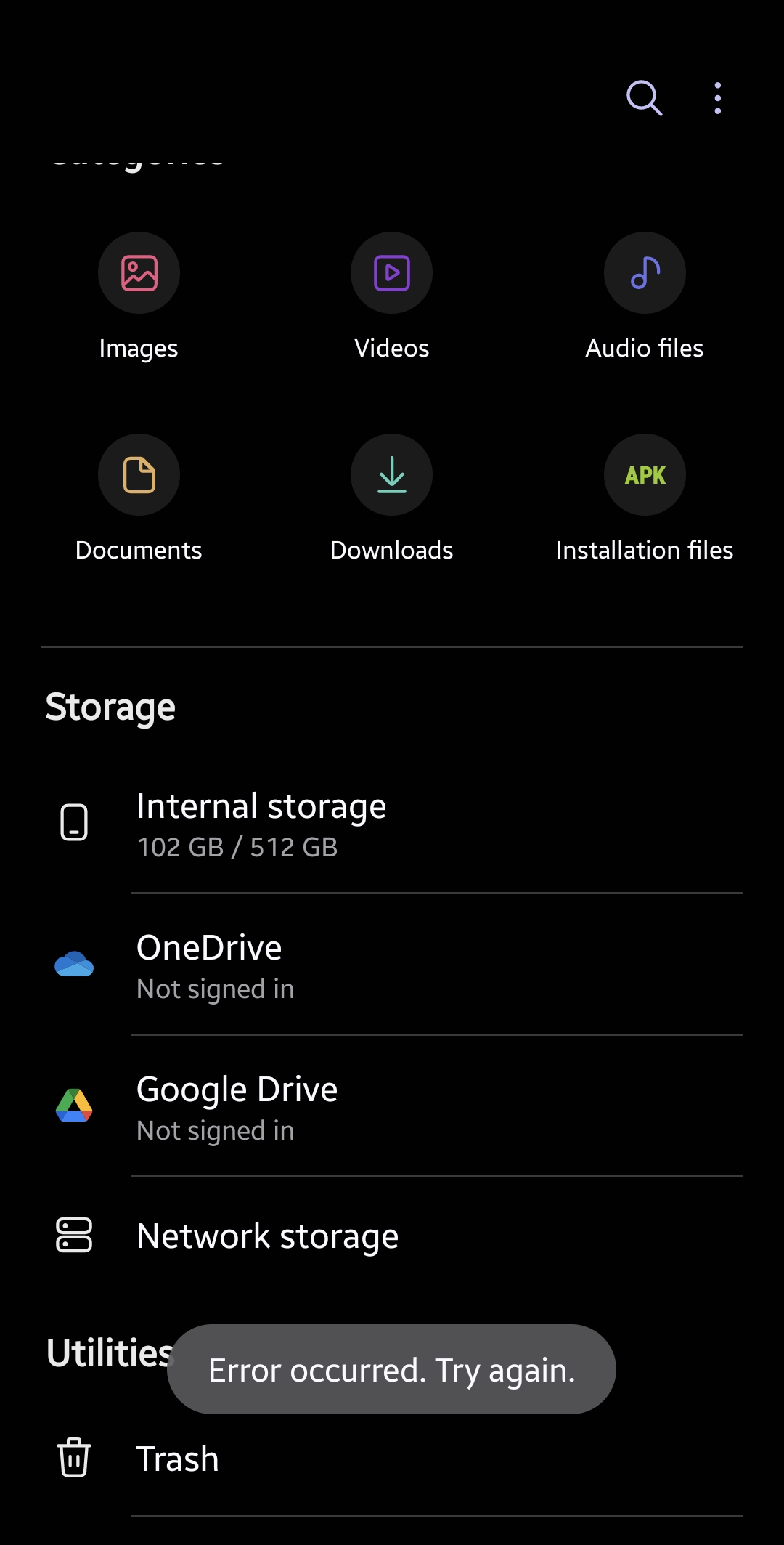784x1545 pixels.
Task: Open the Videos category icon
Action: coord(391,272)
